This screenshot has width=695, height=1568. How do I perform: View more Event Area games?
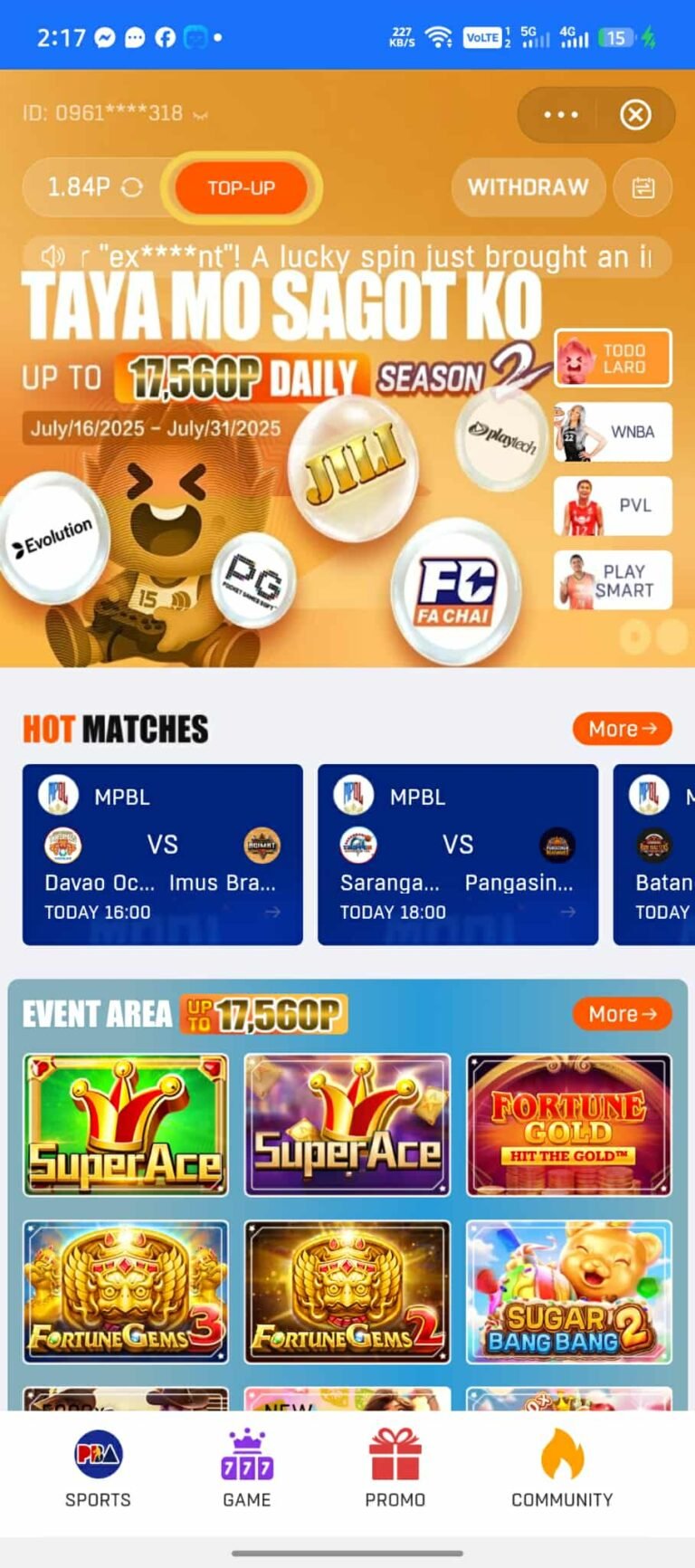(x=622, y=1014)
